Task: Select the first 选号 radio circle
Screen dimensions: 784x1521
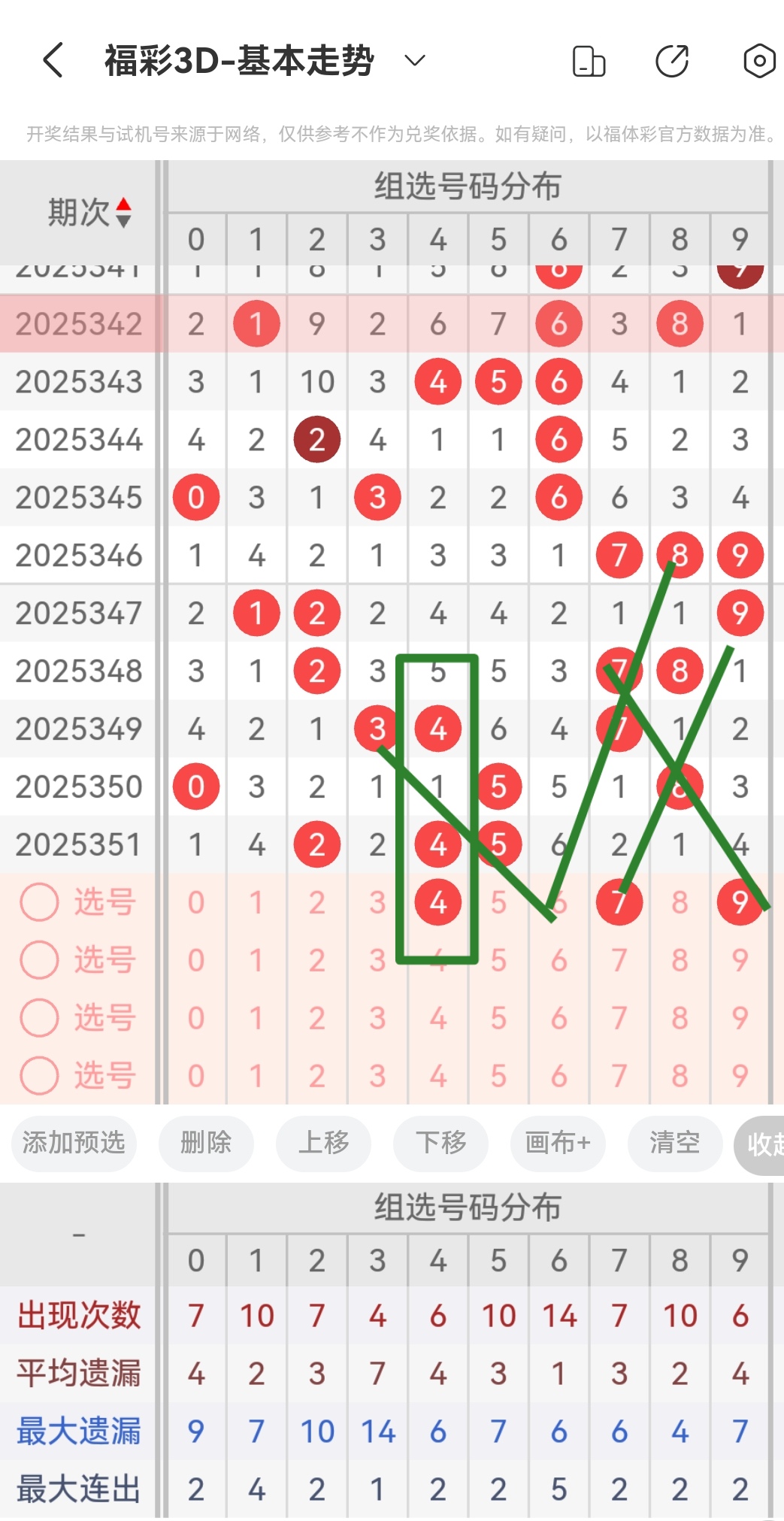Action: (39, 902)
